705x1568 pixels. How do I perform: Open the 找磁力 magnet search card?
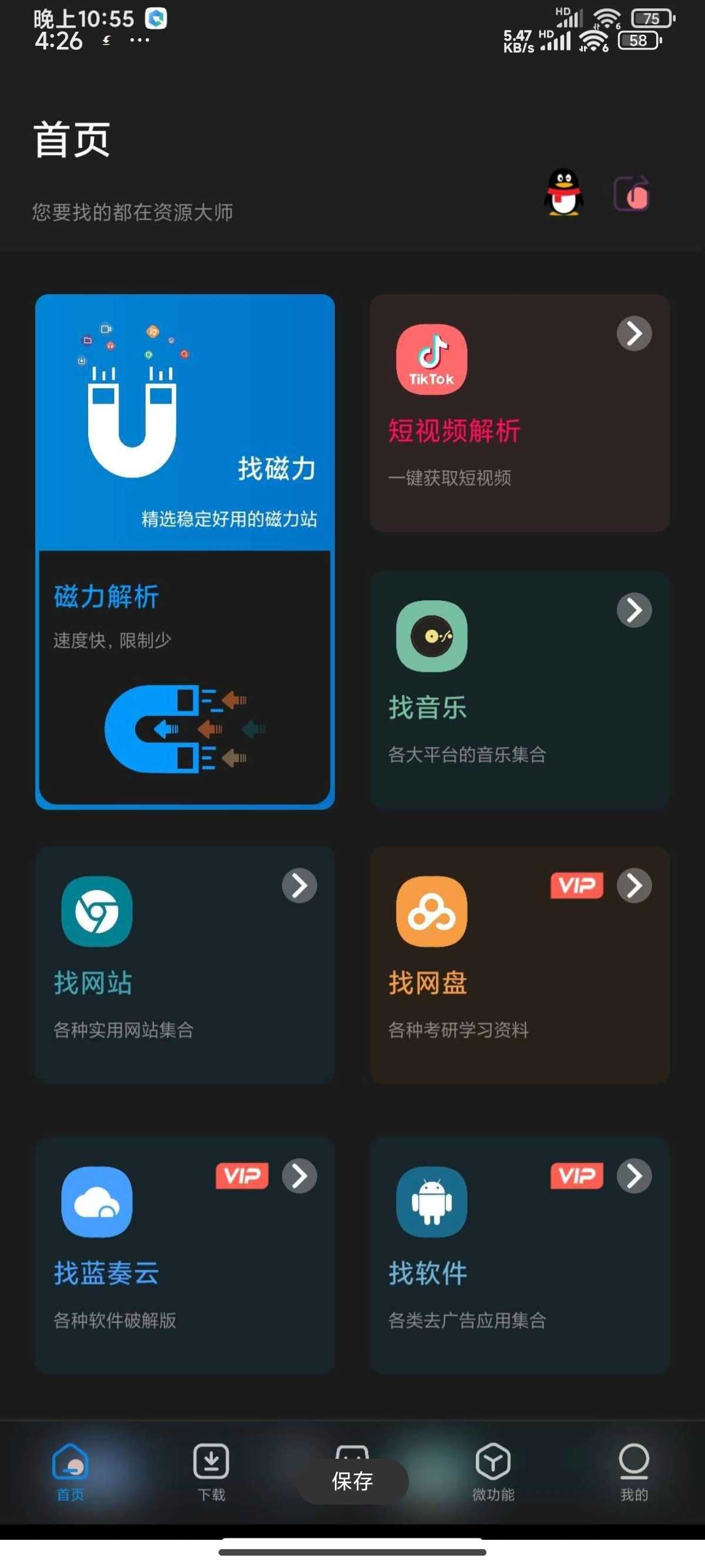[184, 421]
